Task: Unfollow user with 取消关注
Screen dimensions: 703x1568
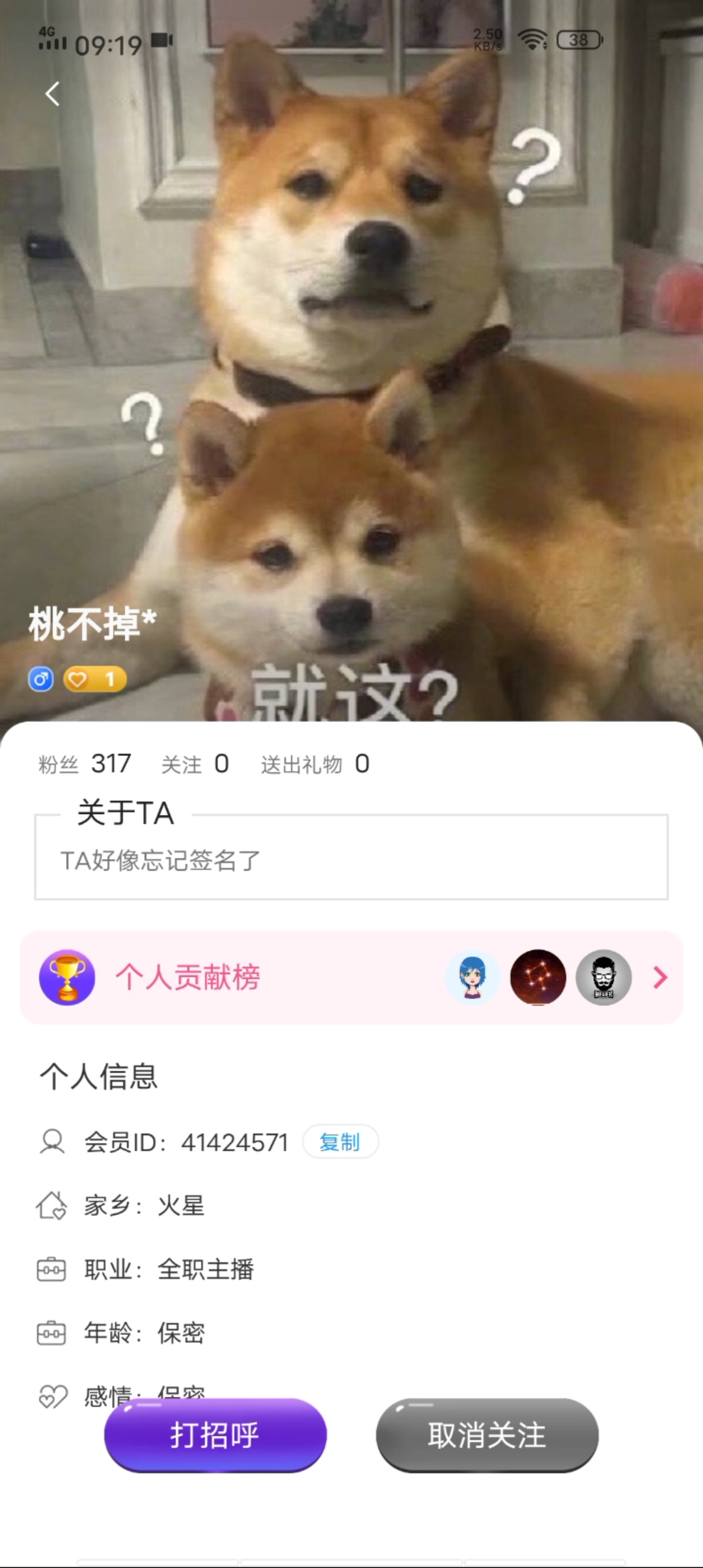Action: [487, 1435]
